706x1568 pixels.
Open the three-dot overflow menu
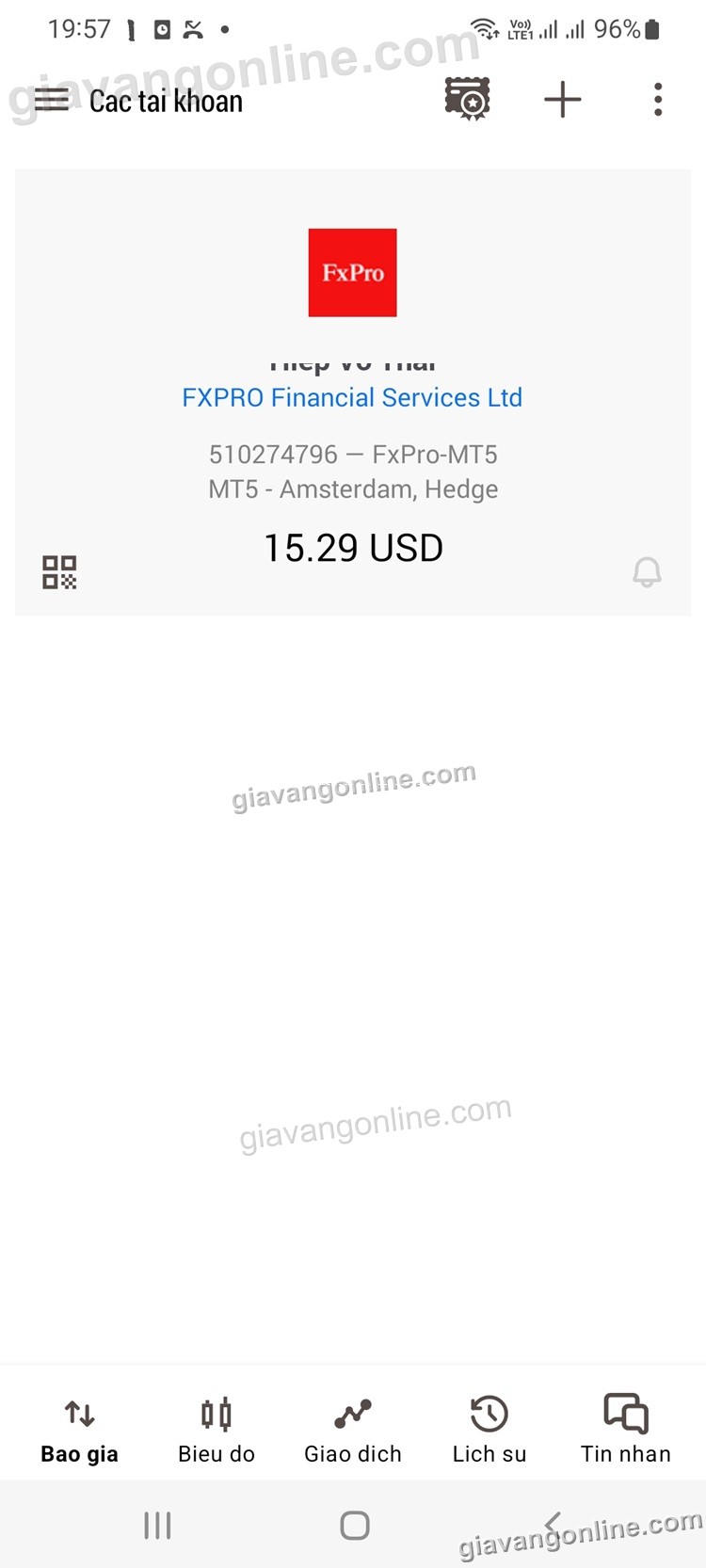click(658, 100)
